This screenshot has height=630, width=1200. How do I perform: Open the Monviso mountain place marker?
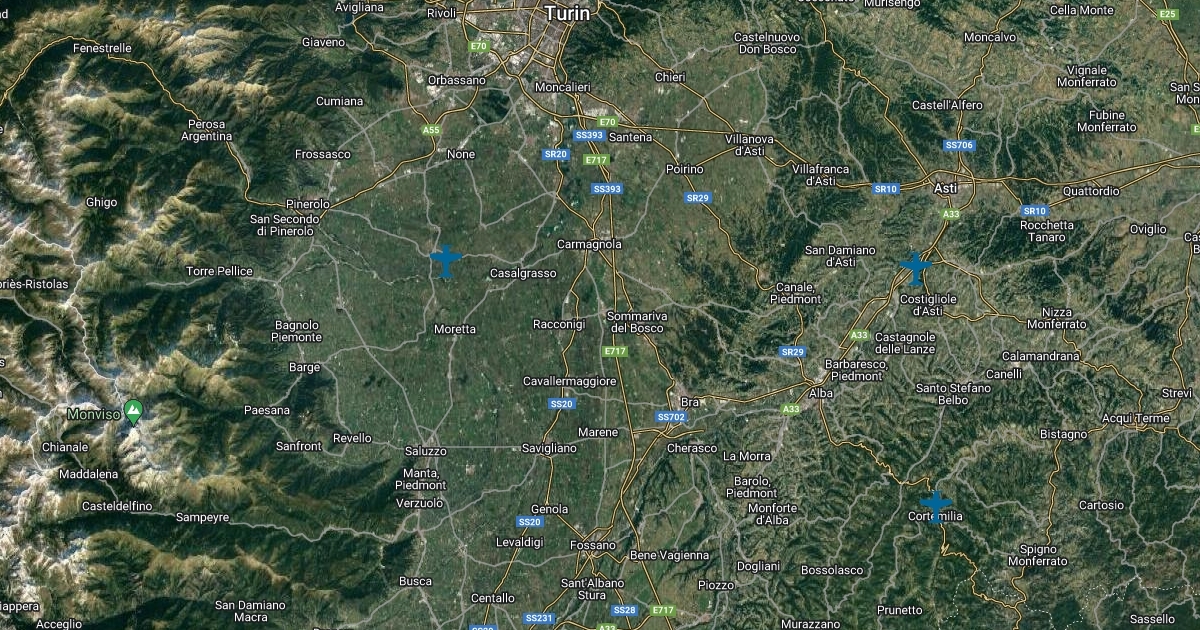pyautogui.click(x=132, y=414)
